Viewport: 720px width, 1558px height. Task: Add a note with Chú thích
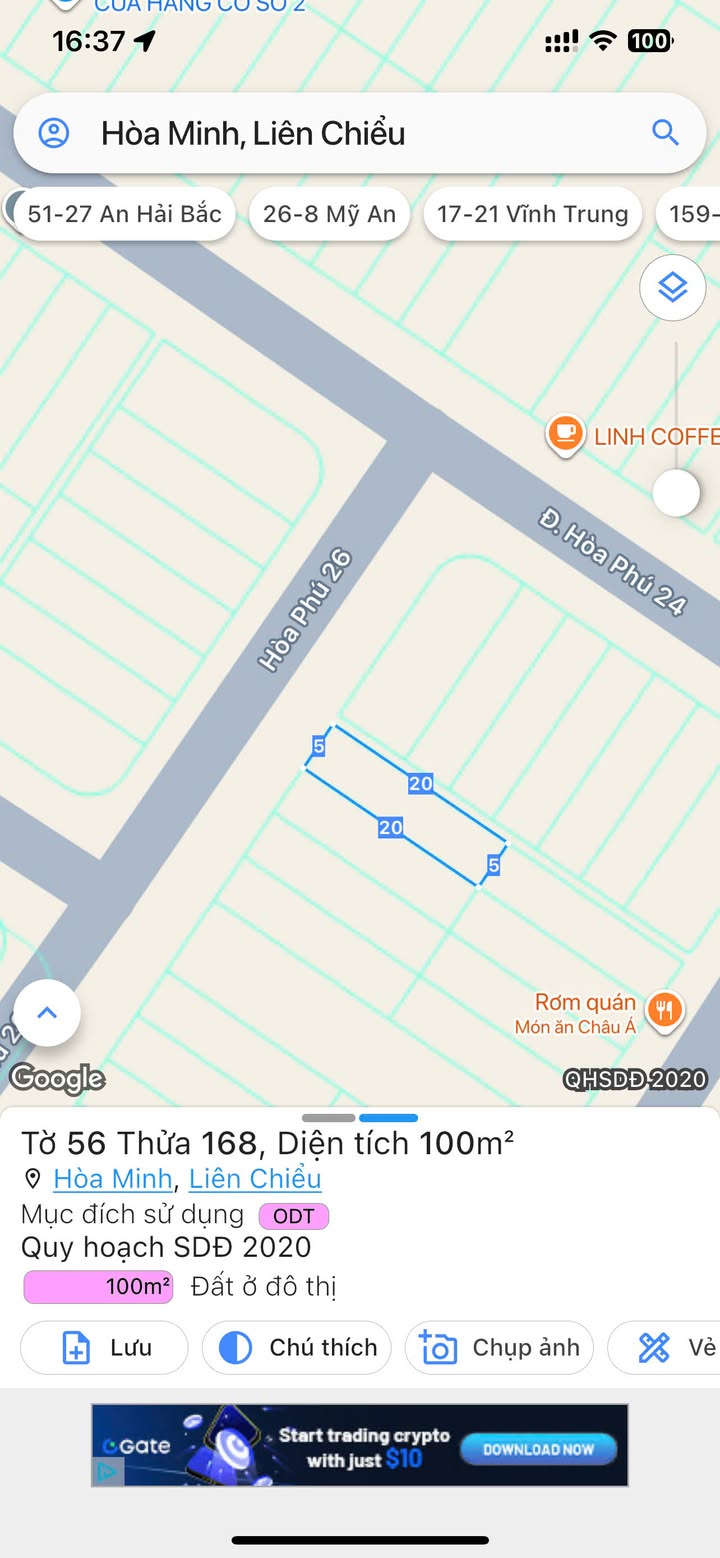pyautogui.click(x=297, y=1348)
